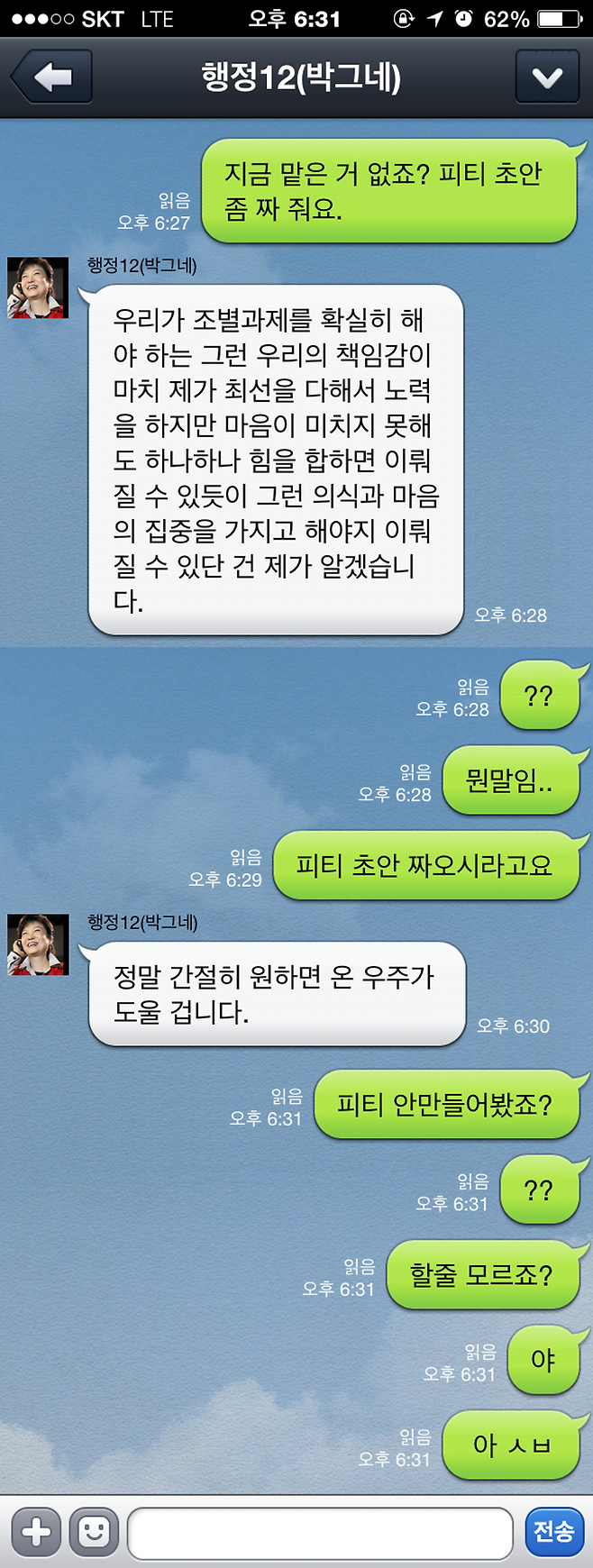Expand the chat options dropdown arrow
The width and height of the screenshot is (593, 1568).
tap(546, 77)
